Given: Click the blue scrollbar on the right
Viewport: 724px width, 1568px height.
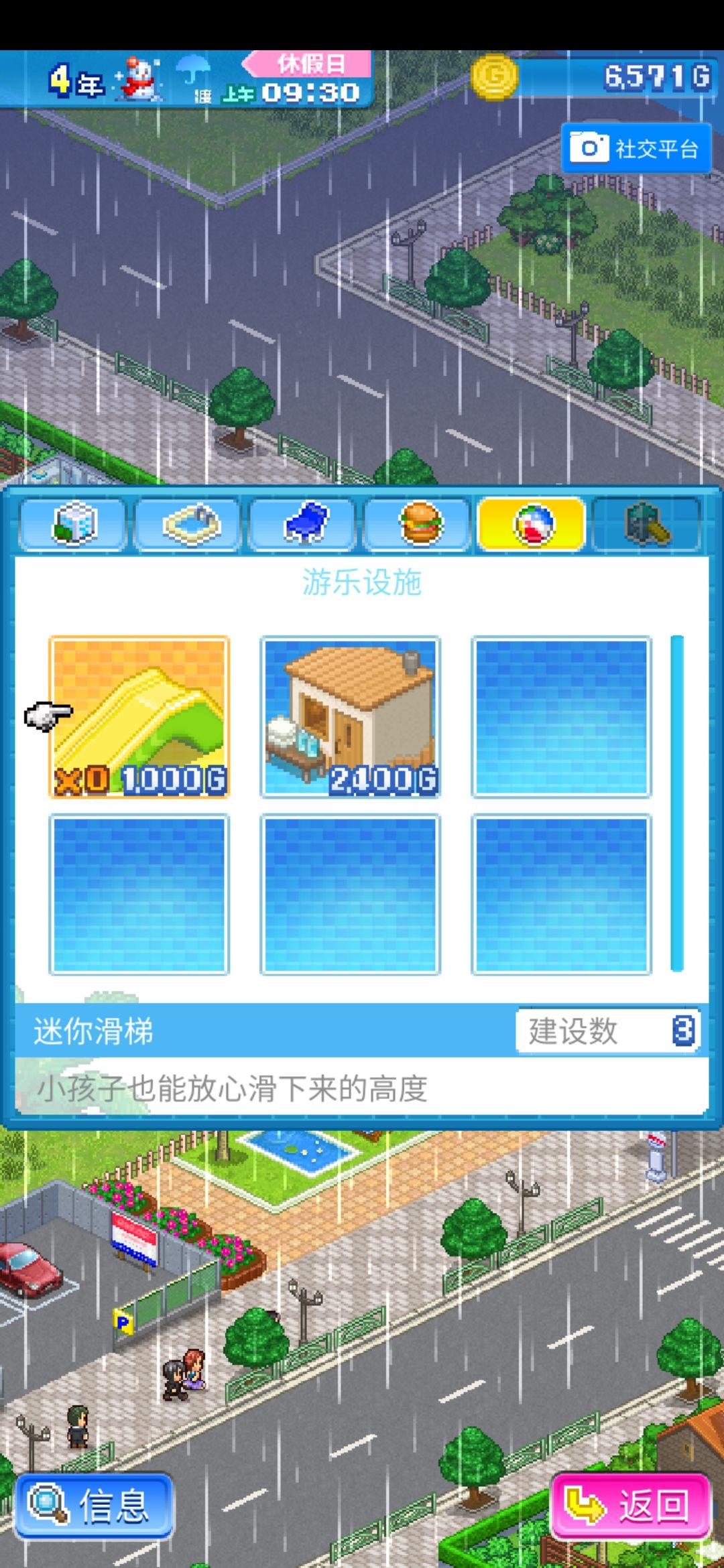Looking at the screenshot, I should (676, 804).
